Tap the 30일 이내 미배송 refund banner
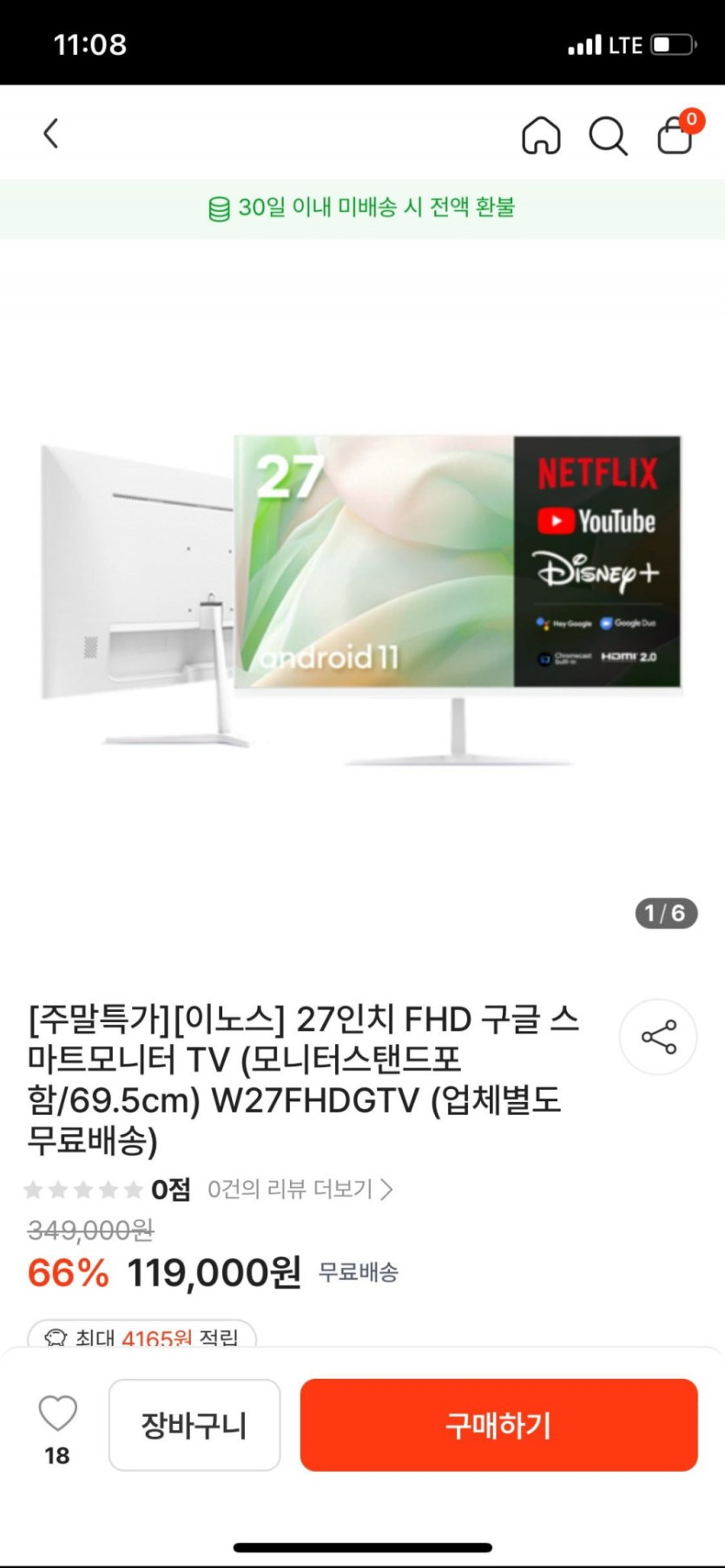The image size is (725, 1568). (x=362, y=207)
